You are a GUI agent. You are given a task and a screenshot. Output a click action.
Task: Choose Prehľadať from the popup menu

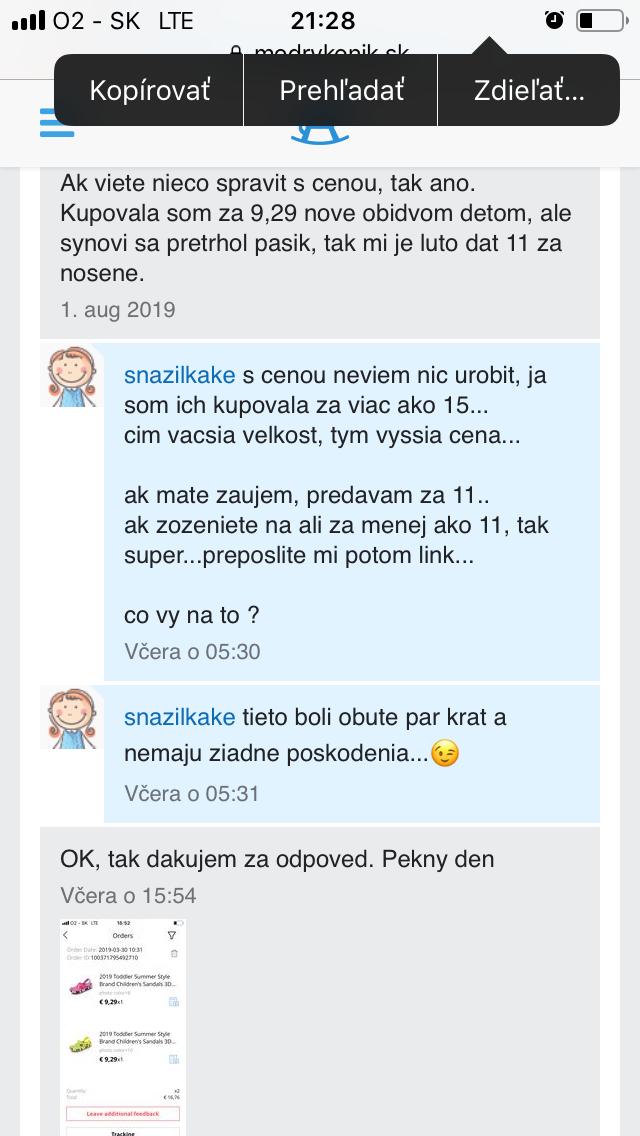342,90
